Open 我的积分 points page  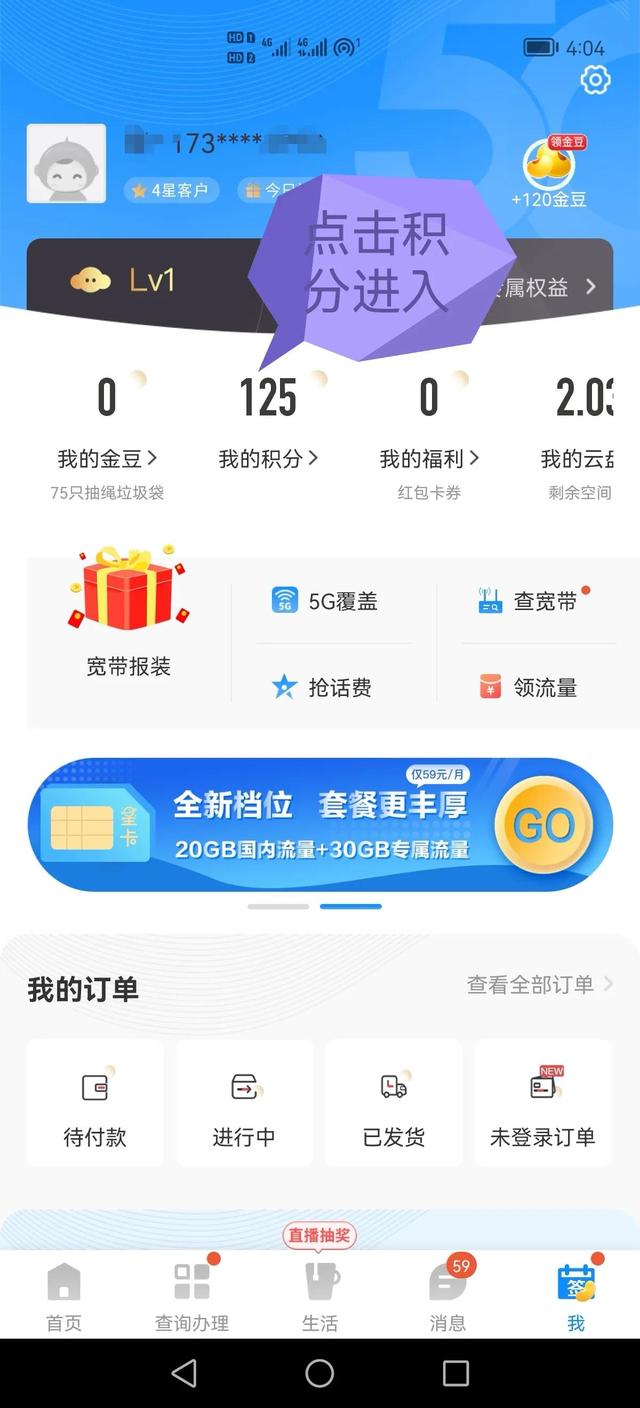coord(268,459)
